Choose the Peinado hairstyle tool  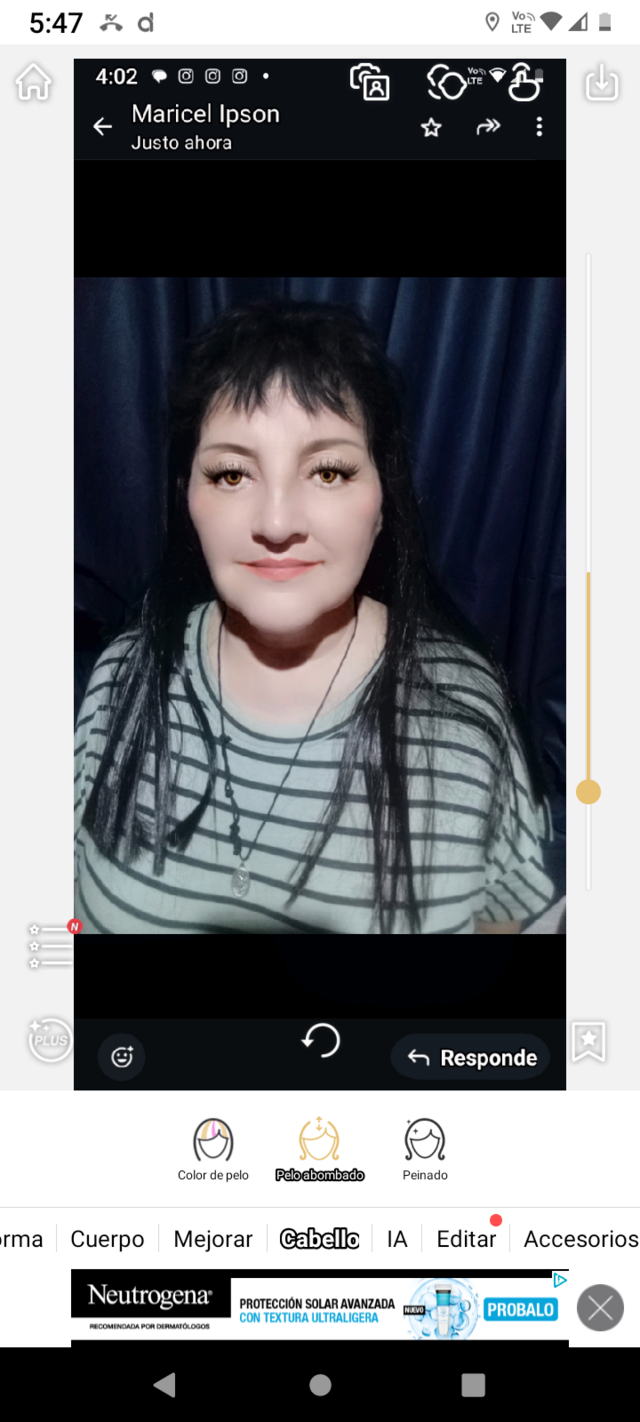click(425, 1149)
